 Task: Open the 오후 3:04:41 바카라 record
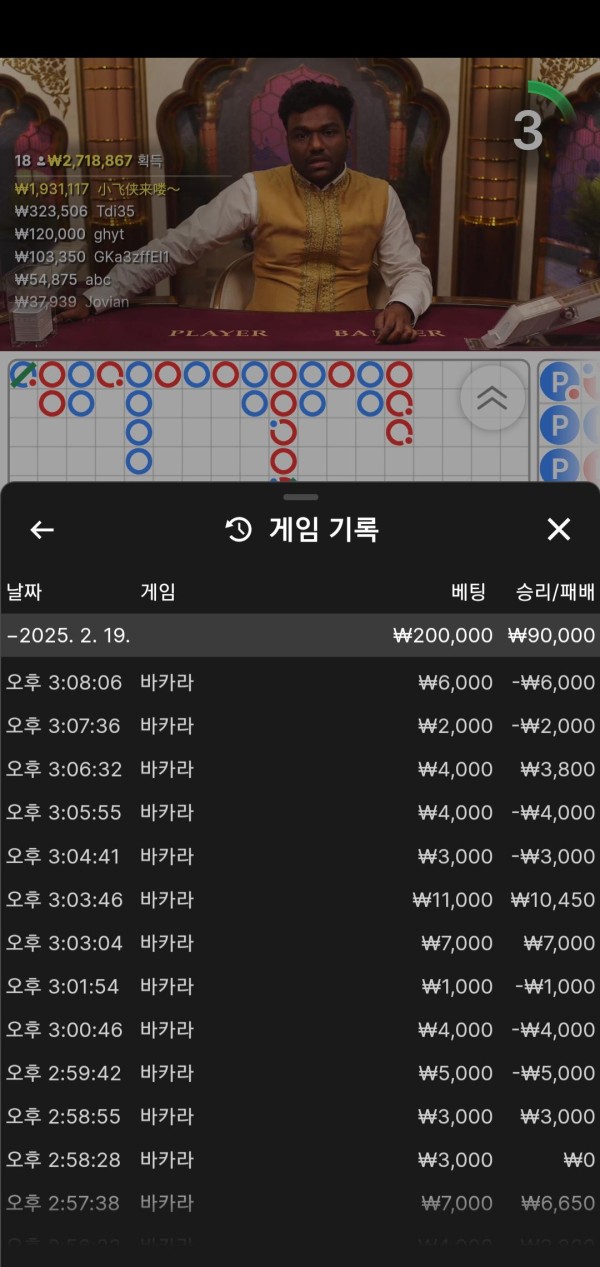300,856
